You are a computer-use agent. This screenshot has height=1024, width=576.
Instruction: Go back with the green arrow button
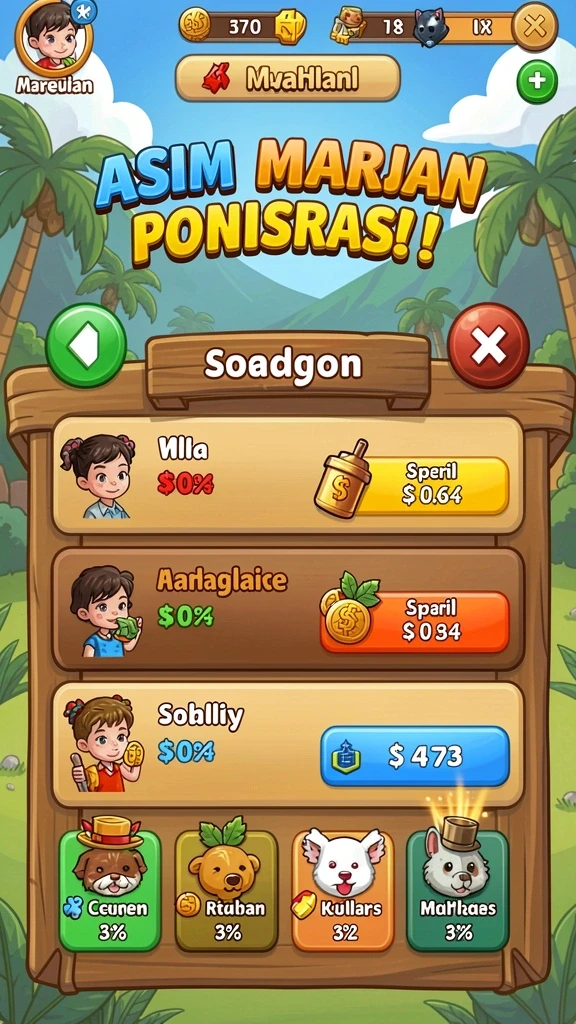click(86, 345)
